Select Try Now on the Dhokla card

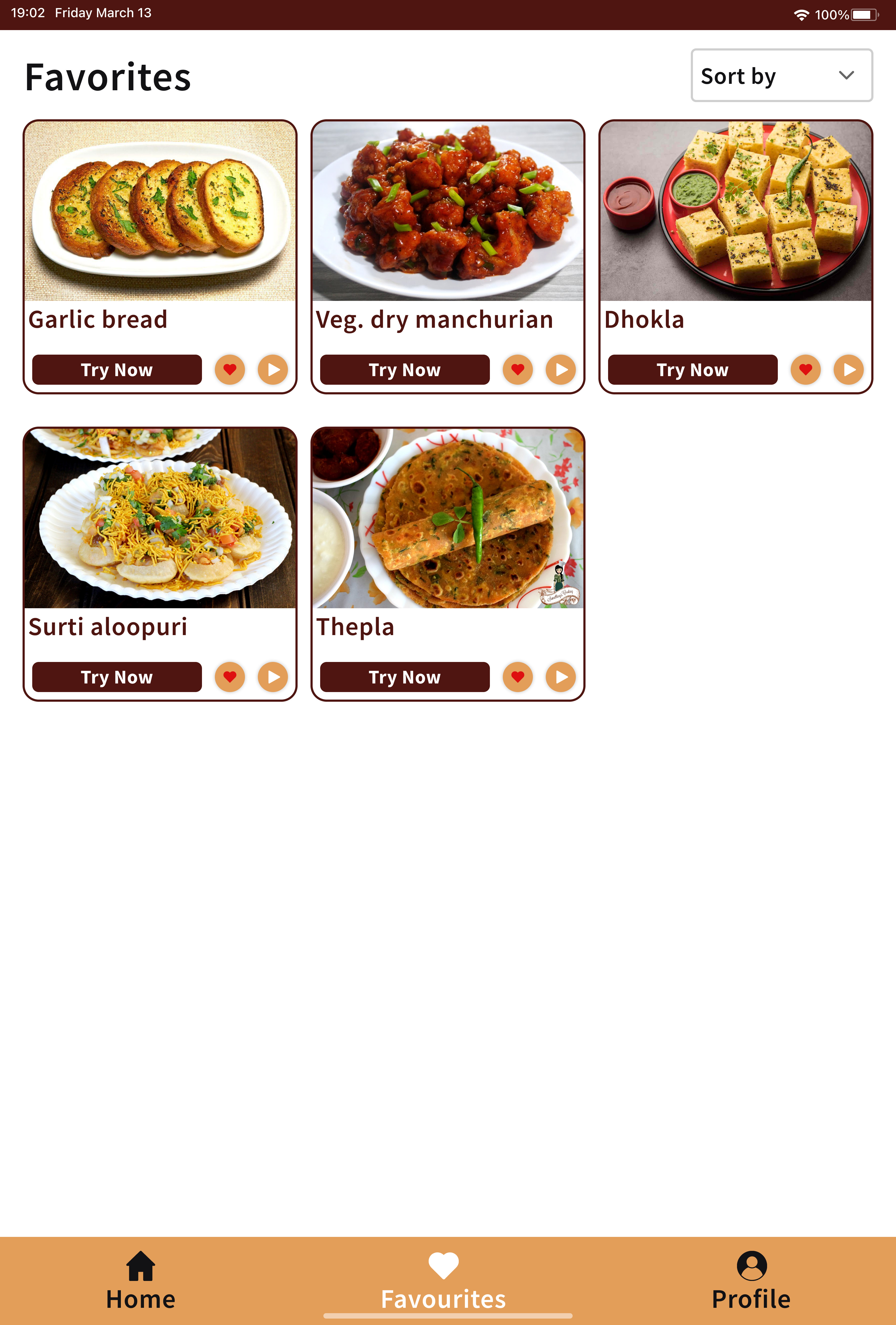(692, 370)
